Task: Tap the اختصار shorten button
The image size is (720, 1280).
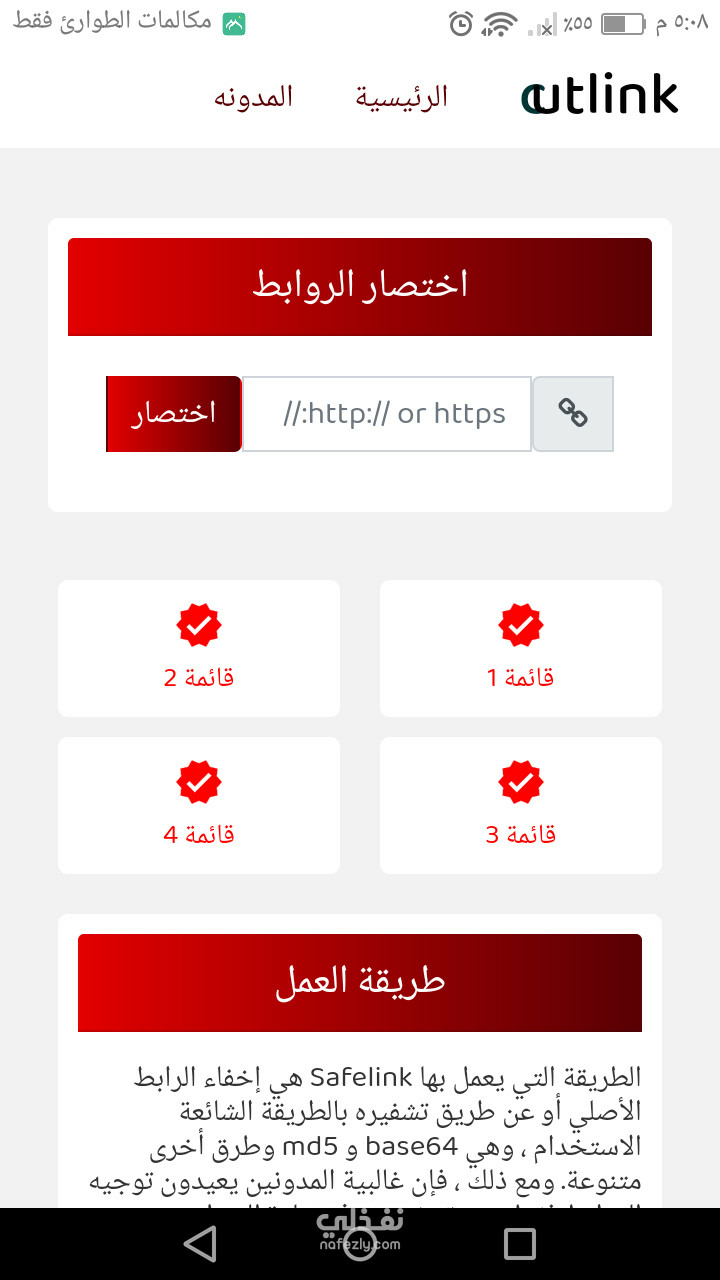Action: click(x=174, y=414)
